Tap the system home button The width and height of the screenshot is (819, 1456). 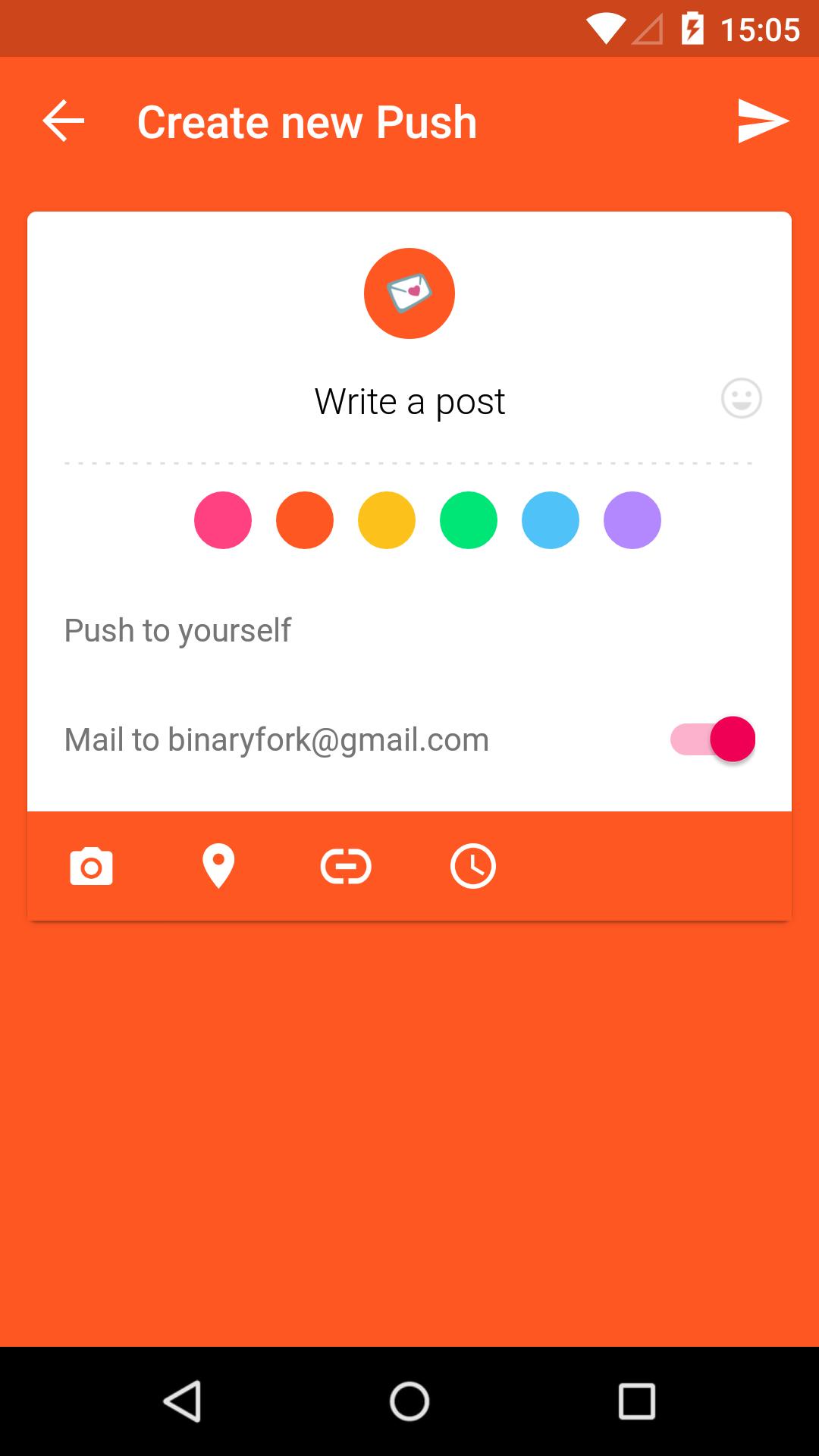click(x=409, y=1401)
